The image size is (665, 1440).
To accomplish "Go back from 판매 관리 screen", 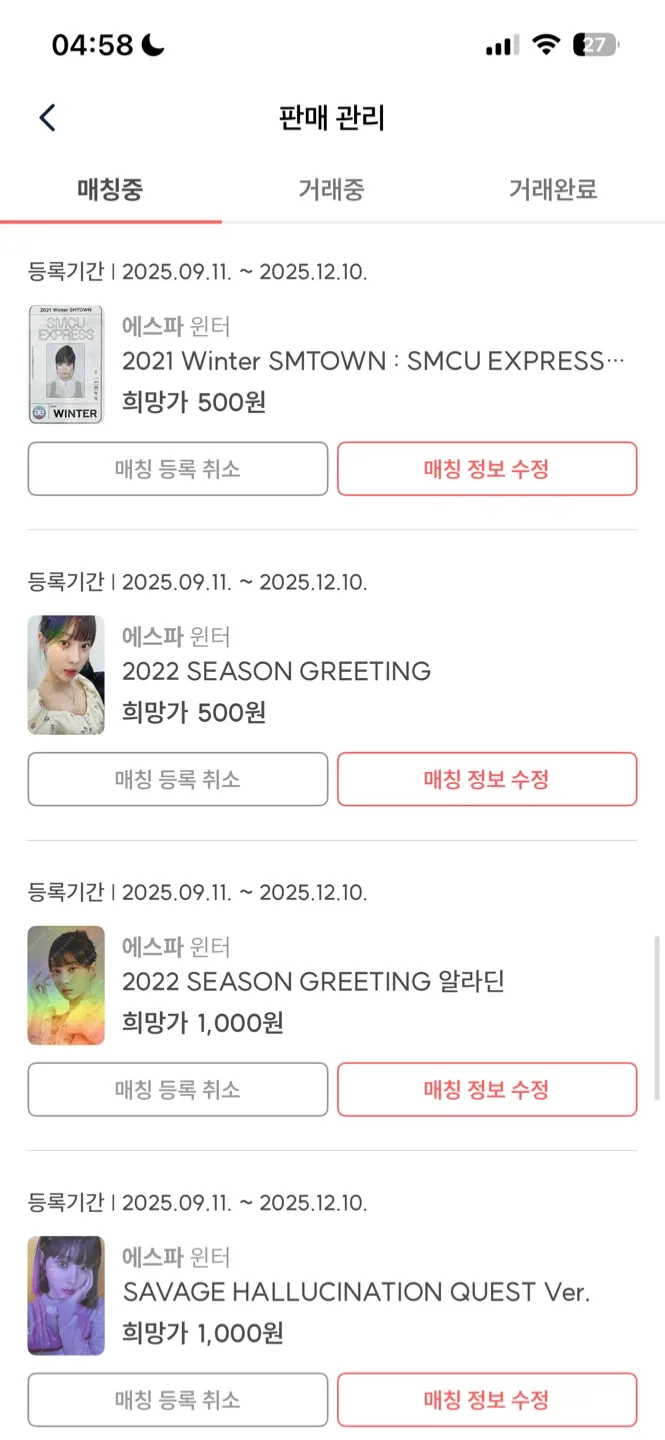I will 47,118.
